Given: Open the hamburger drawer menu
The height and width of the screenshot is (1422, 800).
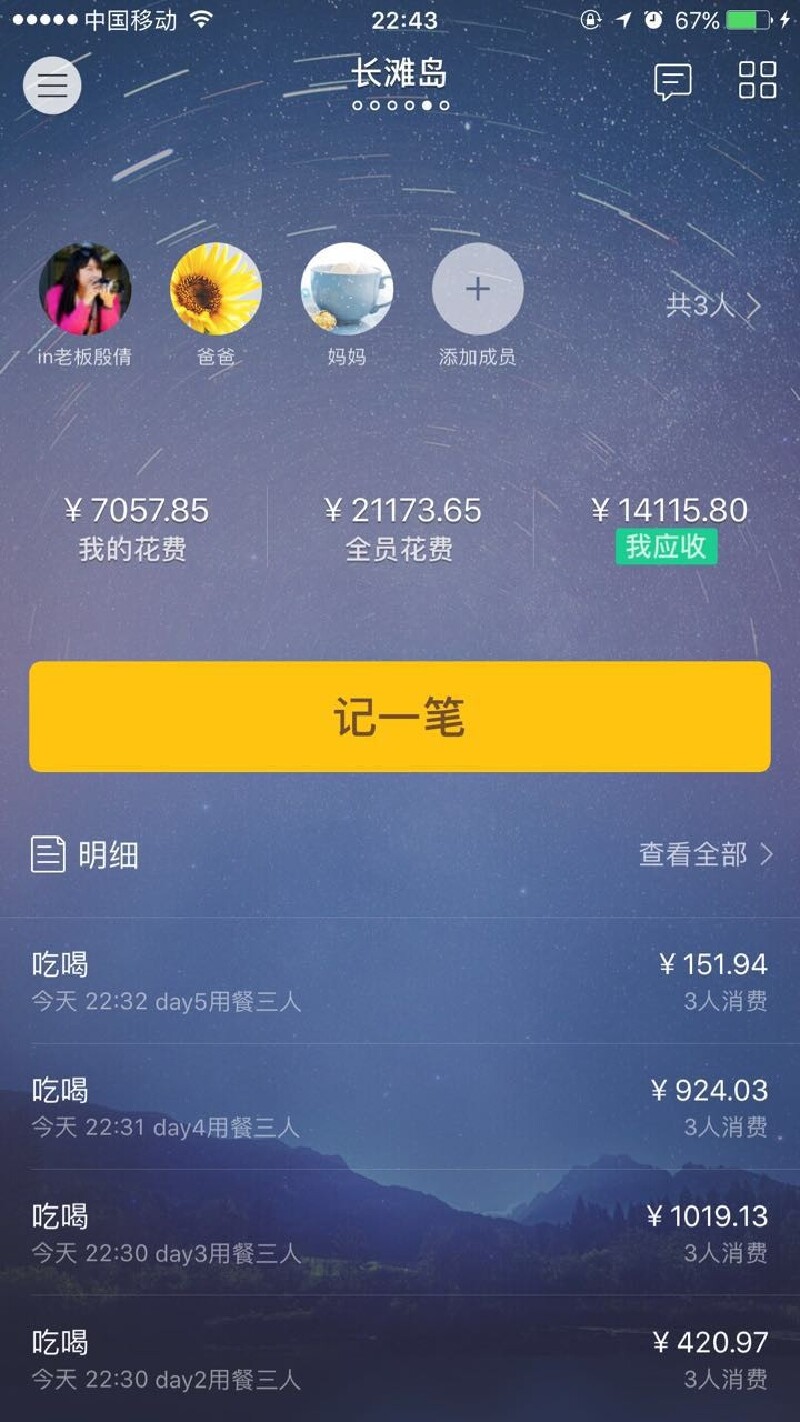Looking at the screenshot, I should [x=52, y=85].
